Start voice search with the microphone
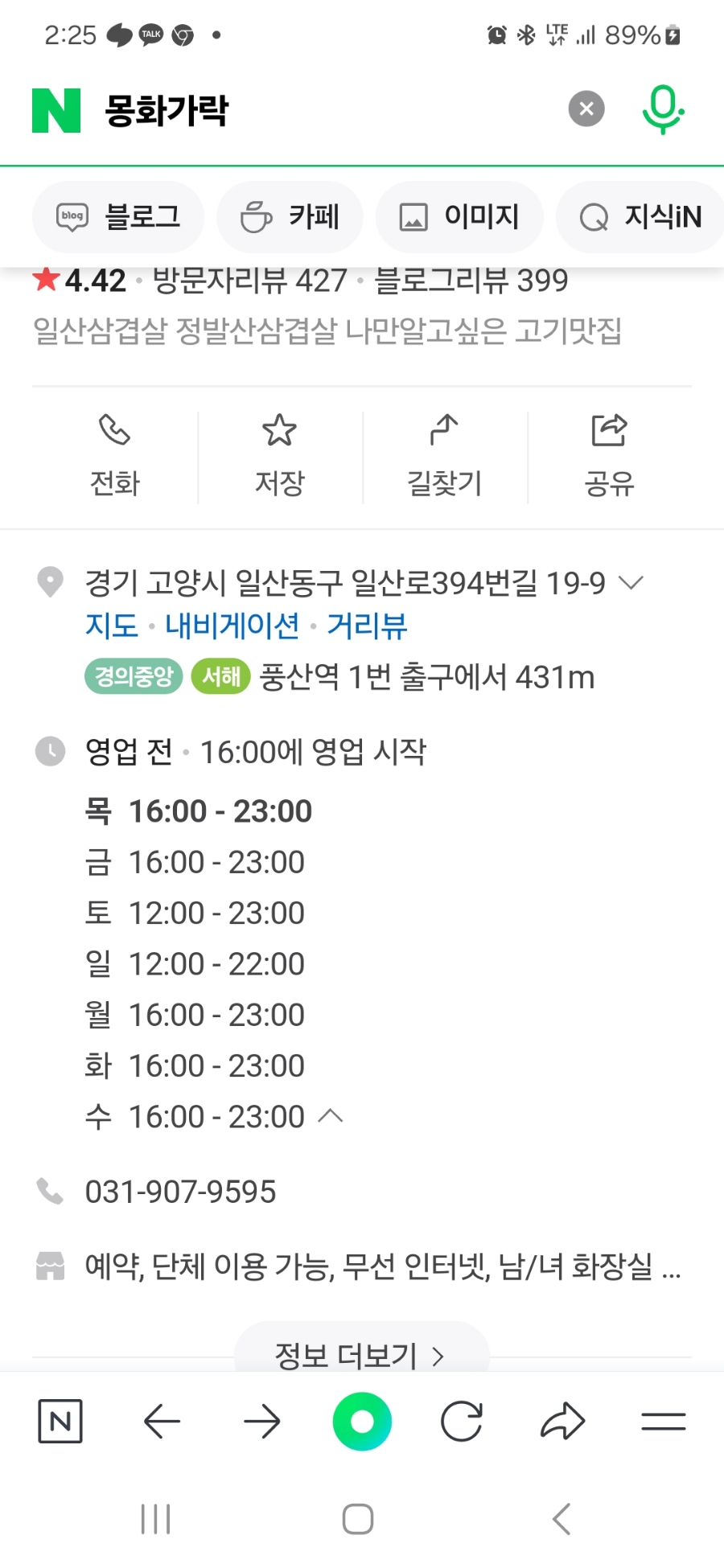This screenshot has height=1568, width=724. pos(662,109)
